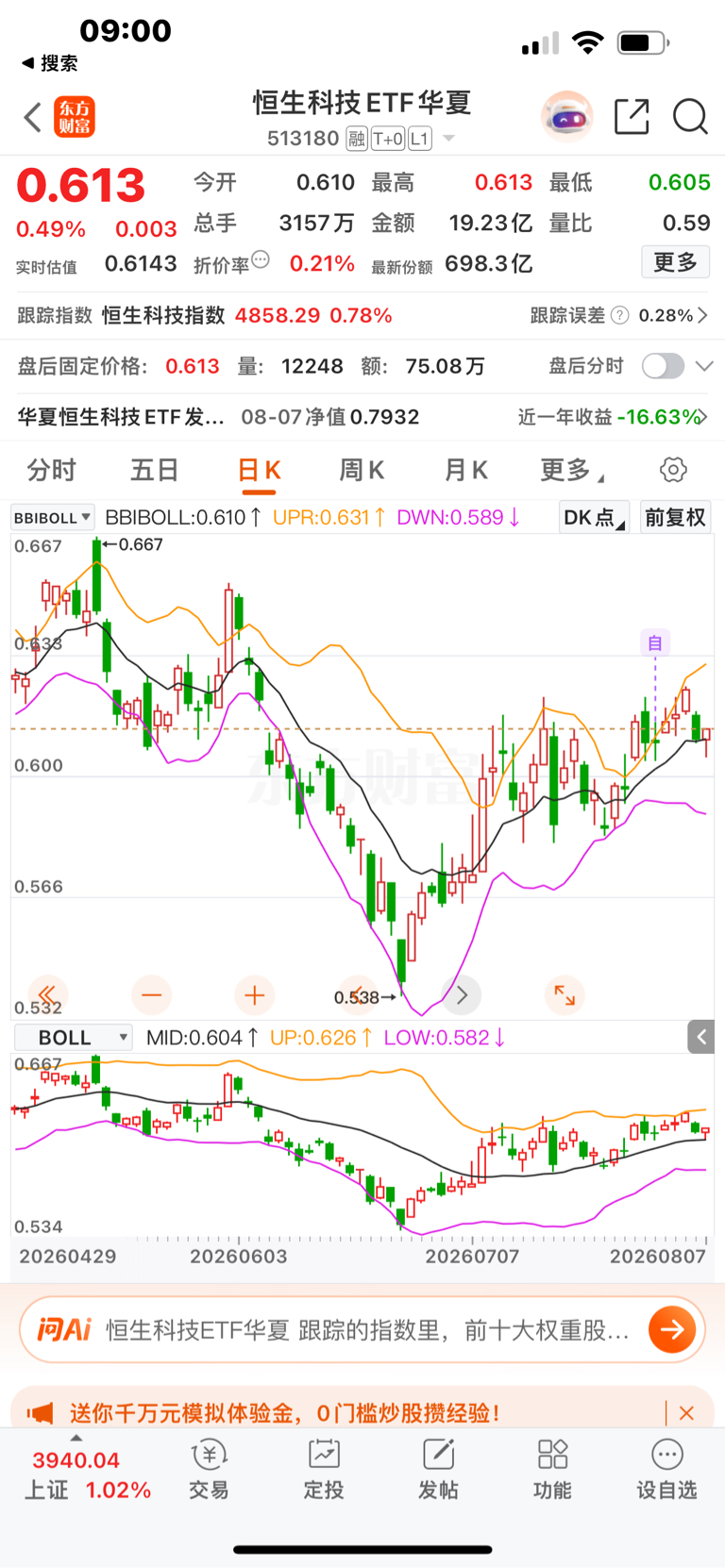
Task: Open the search magnifier
Action: 690,117
